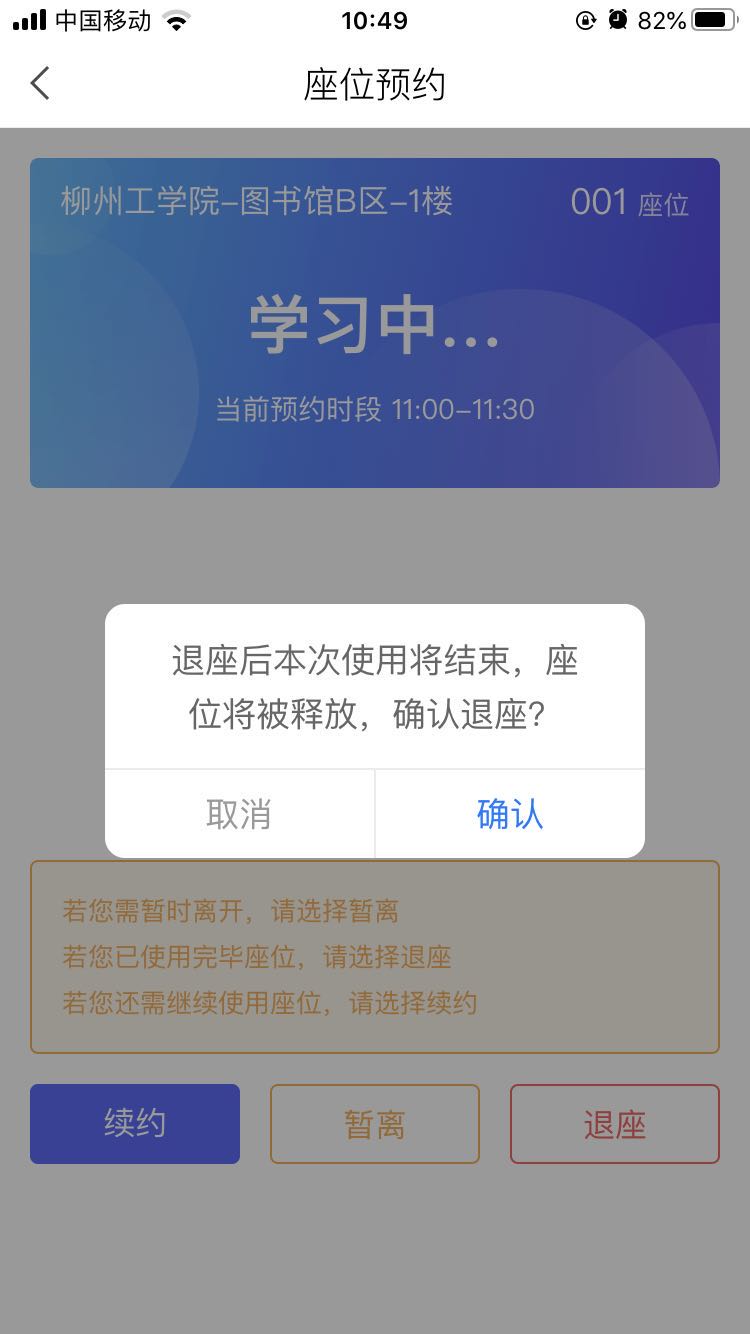Select the 暂离 temporary leave button
The height and width of the screenshot is (1334, 750).
pos(375,1124)
